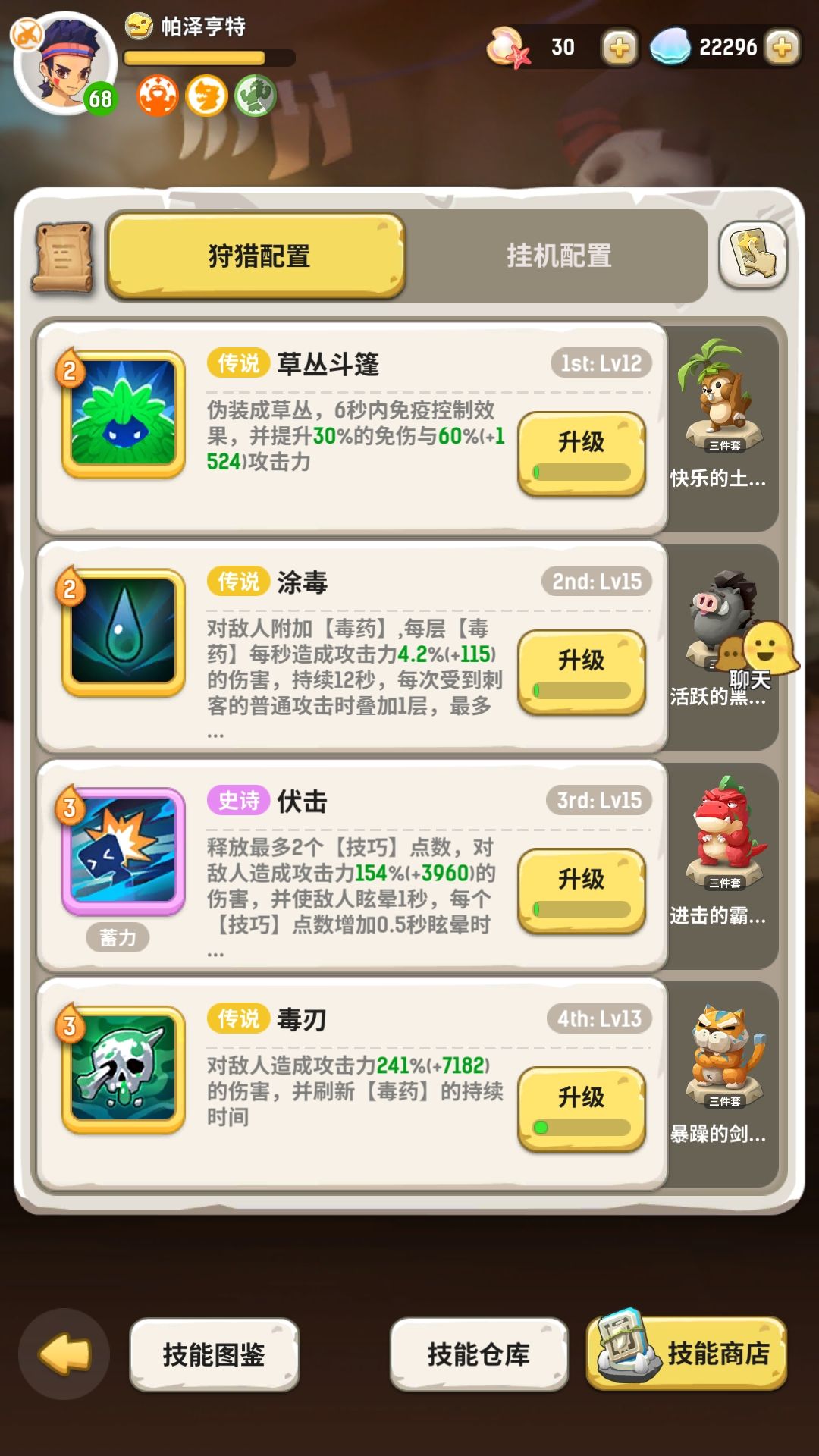Open 技能图鉴
This screenshot has height=1456, width=819.
click(x=214, y=1354)
